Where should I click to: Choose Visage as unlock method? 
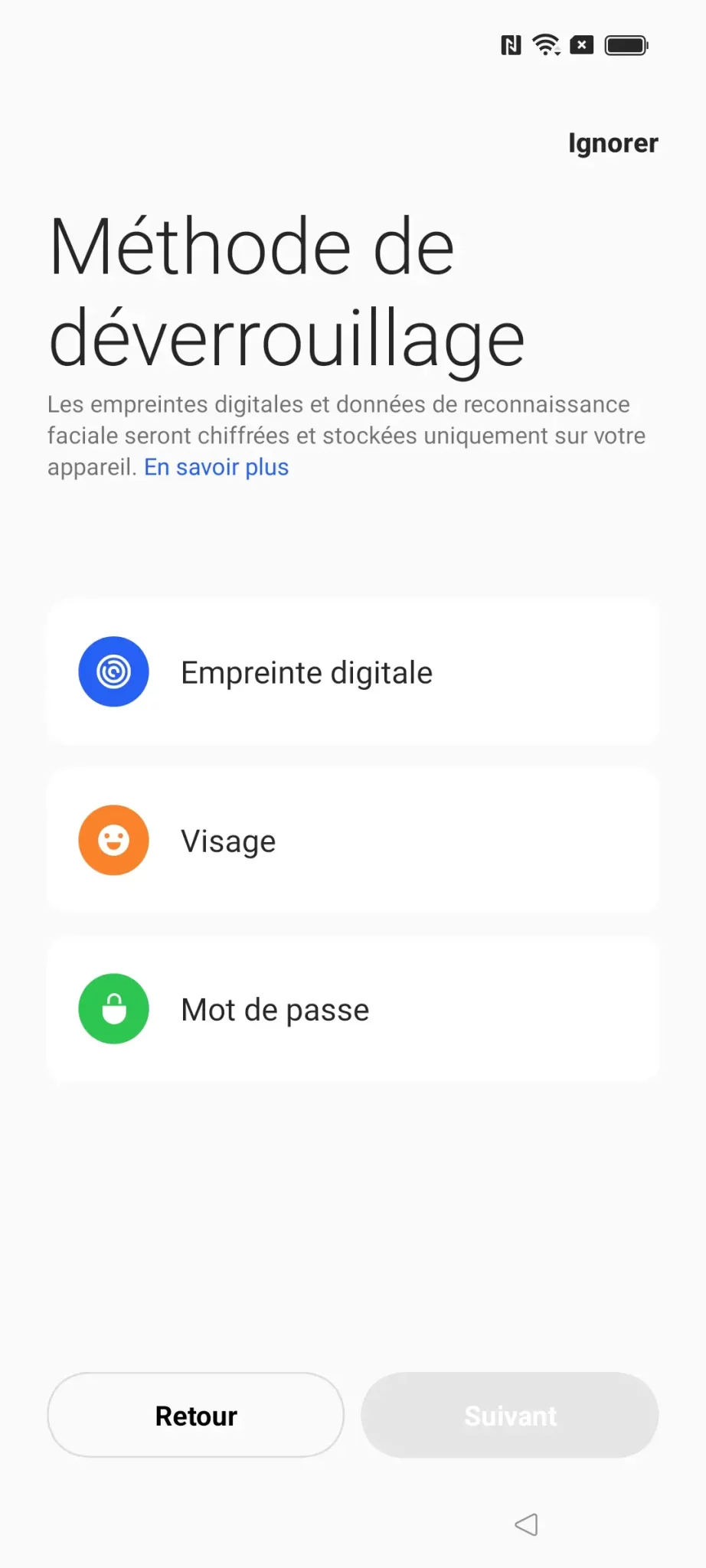coord(353,840)
